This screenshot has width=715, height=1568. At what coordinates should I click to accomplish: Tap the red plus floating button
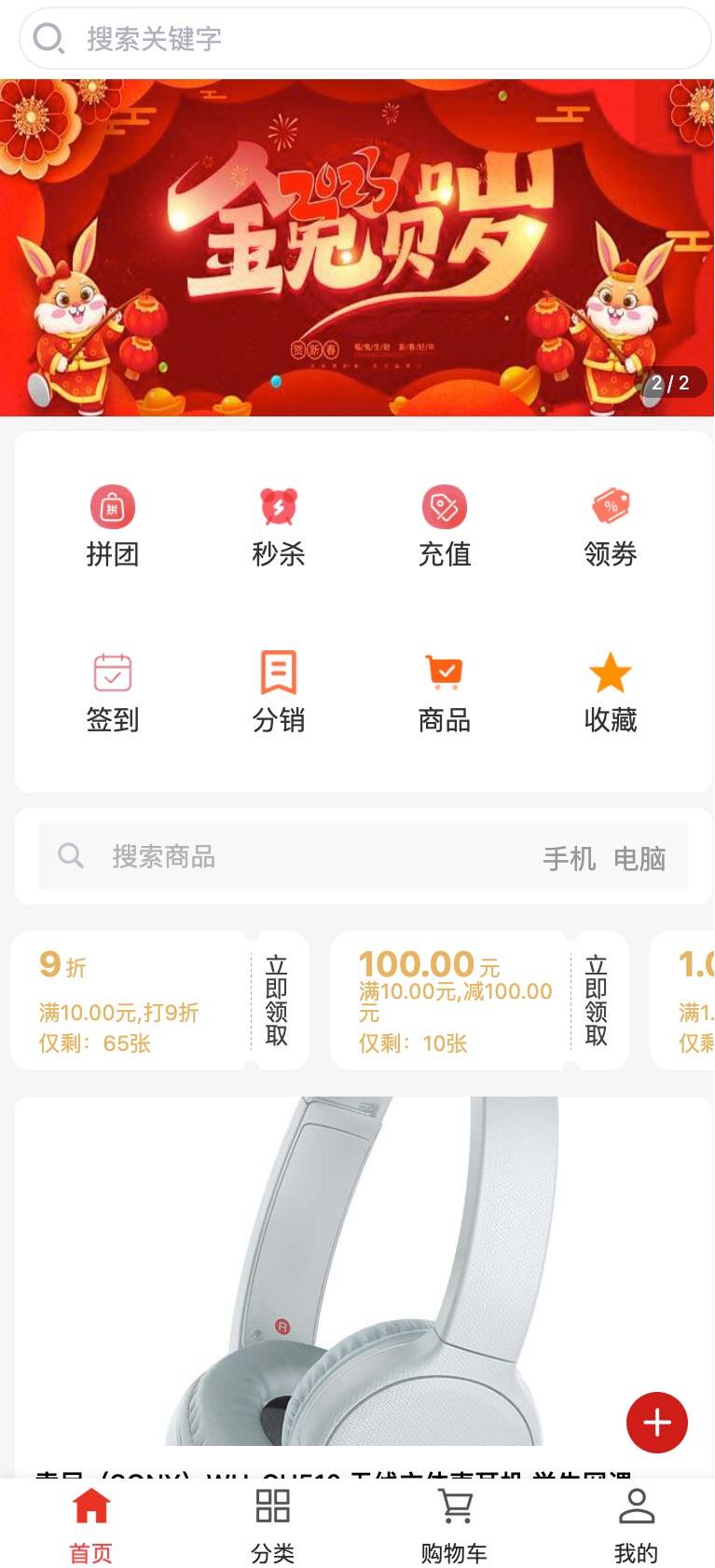(657, 1423)
